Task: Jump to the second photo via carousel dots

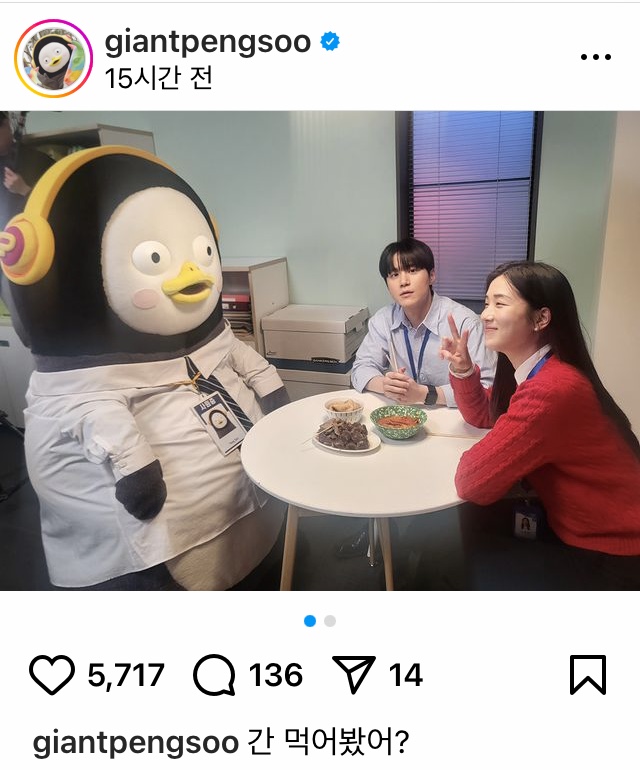Action: click(x=330, y=621)
